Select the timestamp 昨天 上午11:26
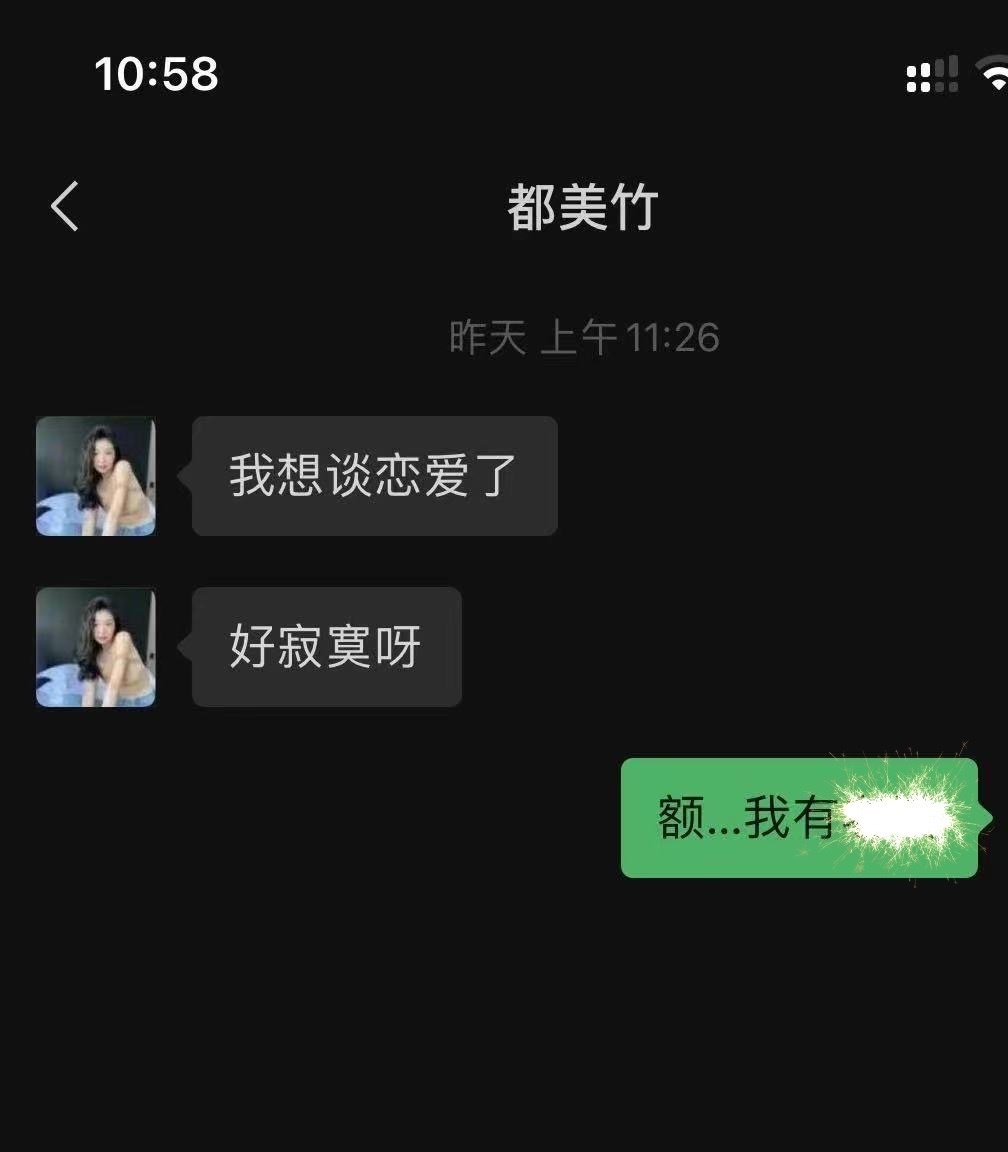 point(583,338)
